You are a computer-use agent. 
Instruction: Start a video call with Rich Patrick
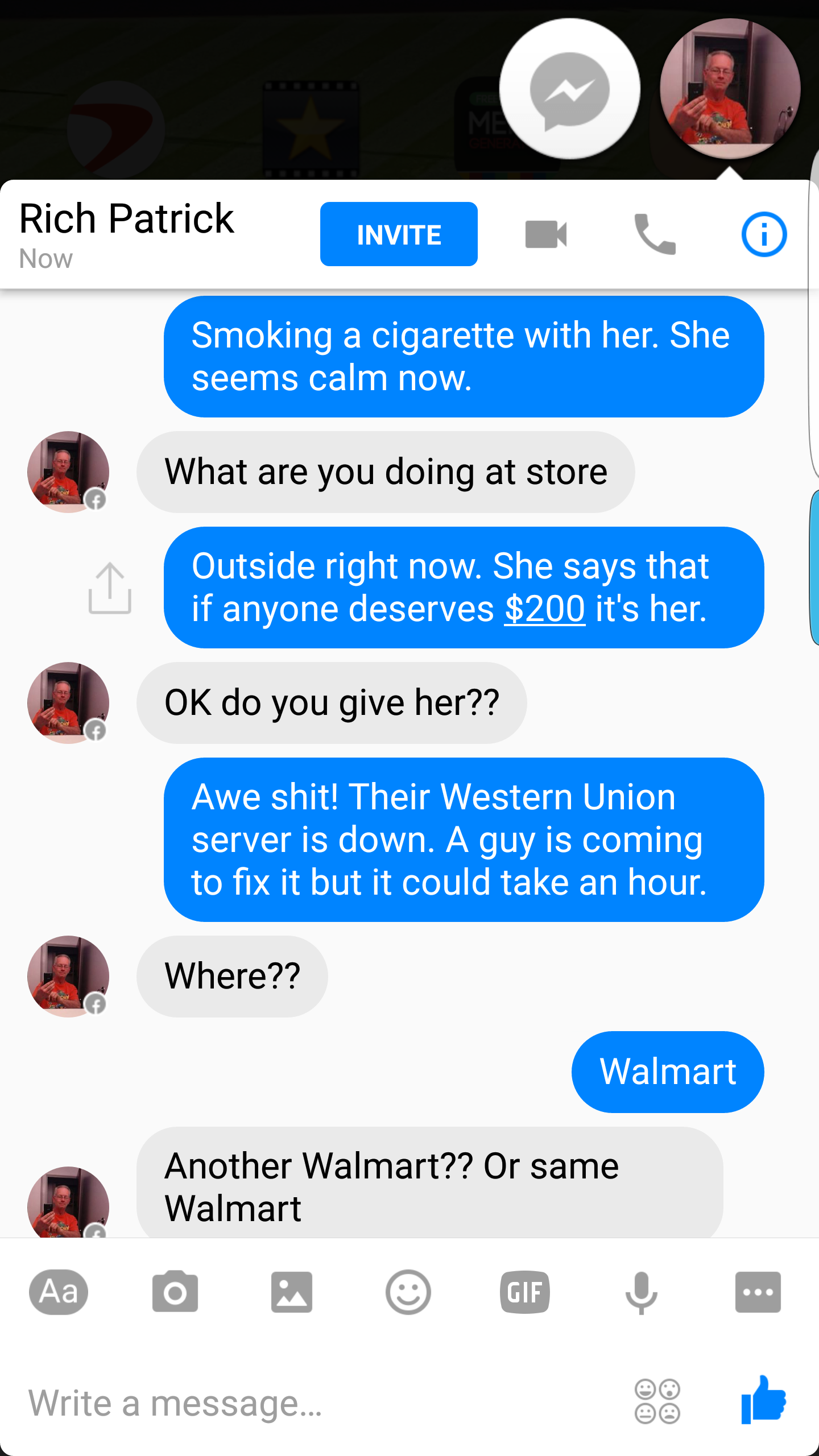546,234
